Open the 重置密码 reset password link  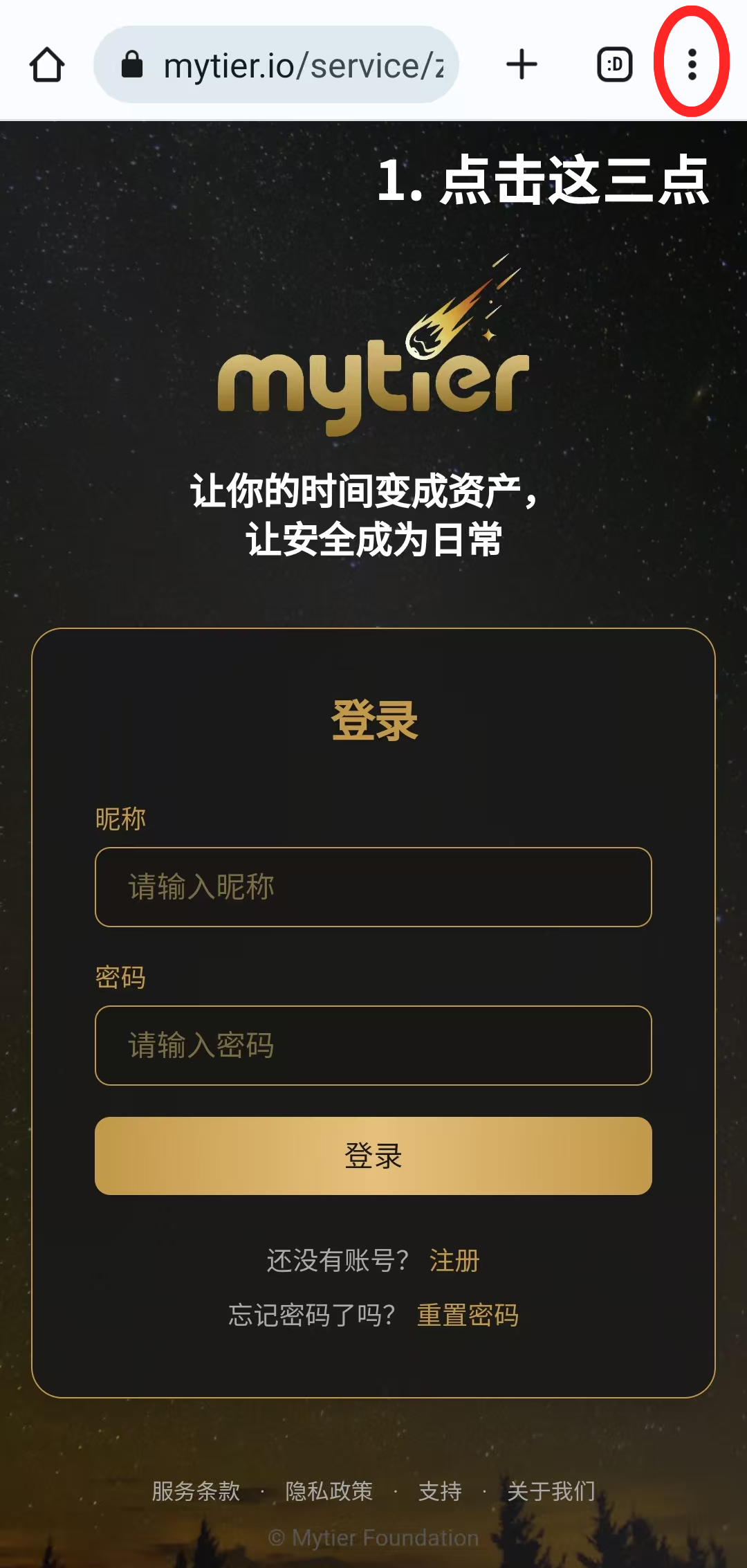pos(468,1315)
